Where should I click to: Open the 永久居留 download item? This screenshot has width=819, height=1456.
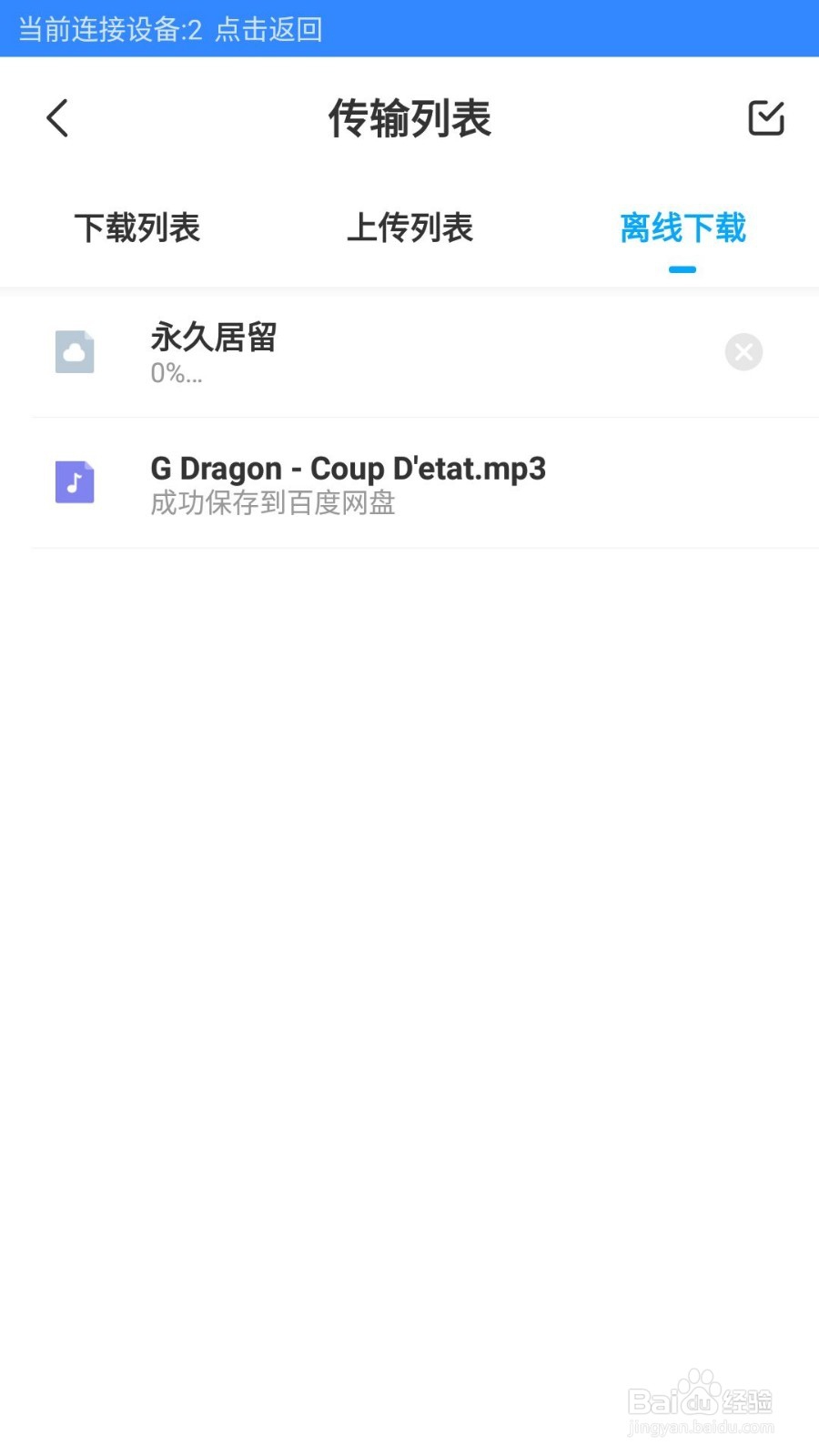click(x=409, y=353)
